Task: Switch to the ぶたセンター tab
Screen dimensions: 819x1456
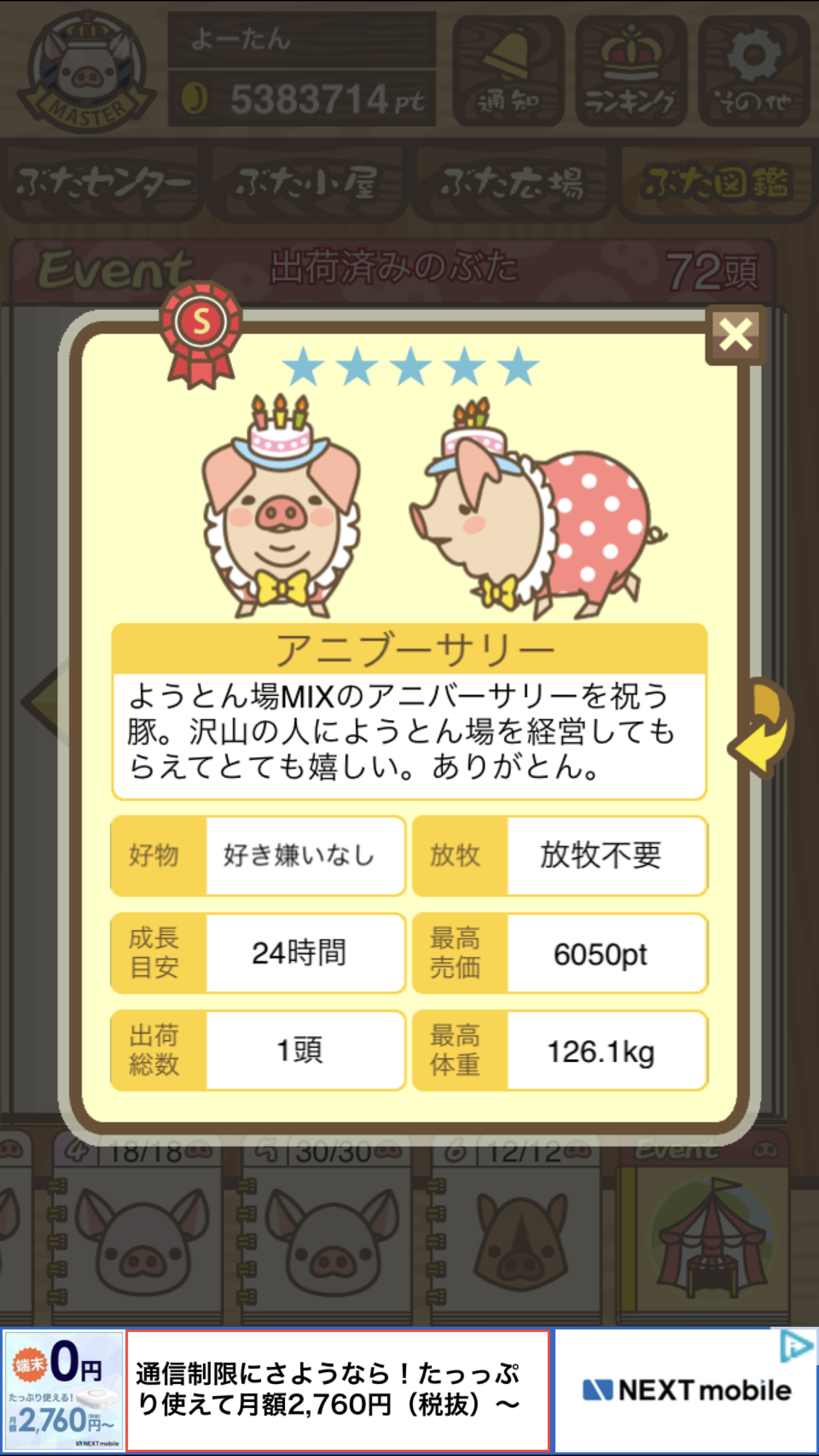Action: 104,183
